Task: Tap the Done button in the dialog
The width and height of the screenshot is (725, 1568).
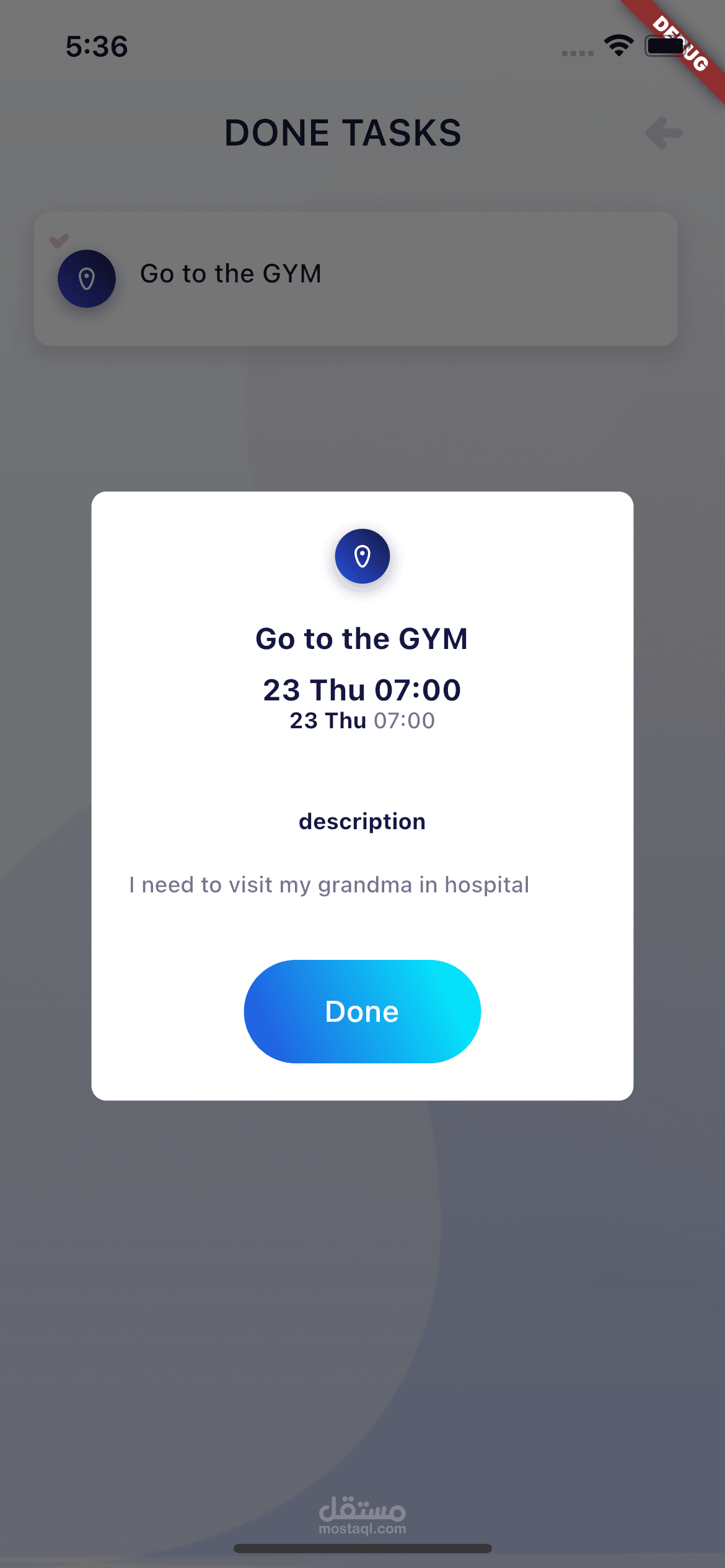Action: coord(362,1011)
